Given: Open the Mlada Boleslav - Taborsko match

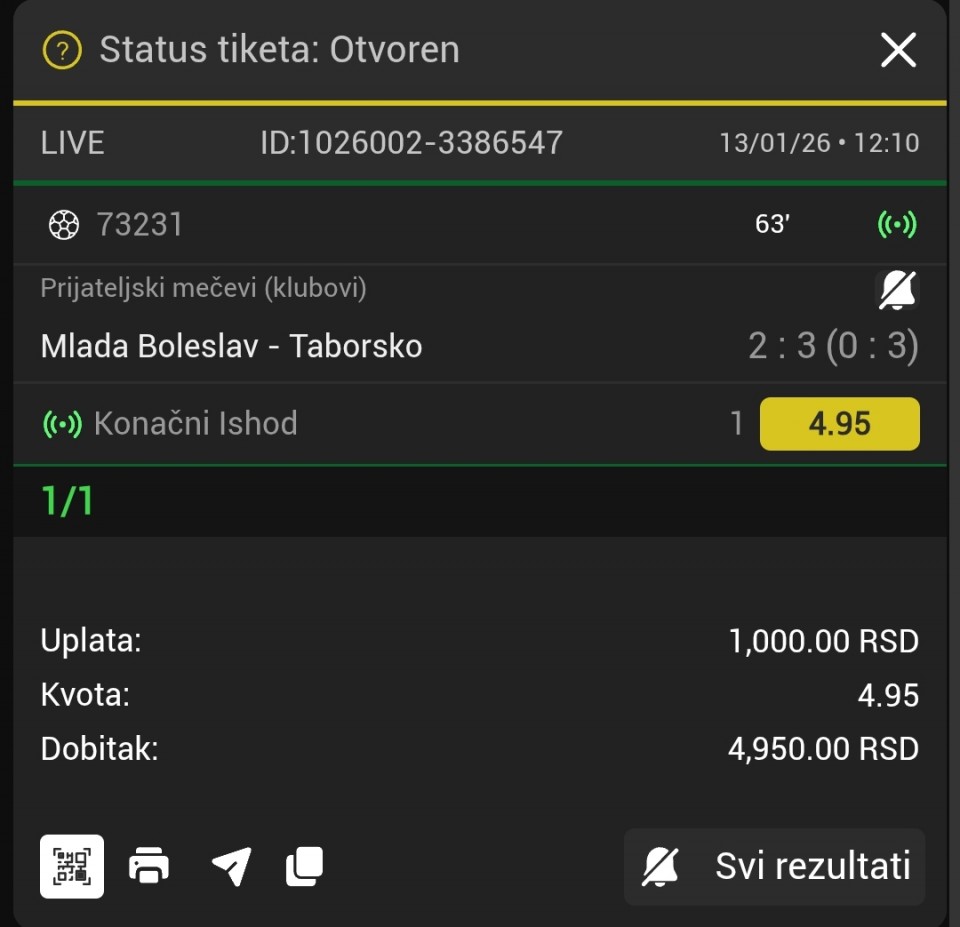Looking at the screenshot, I should [232, 346].
